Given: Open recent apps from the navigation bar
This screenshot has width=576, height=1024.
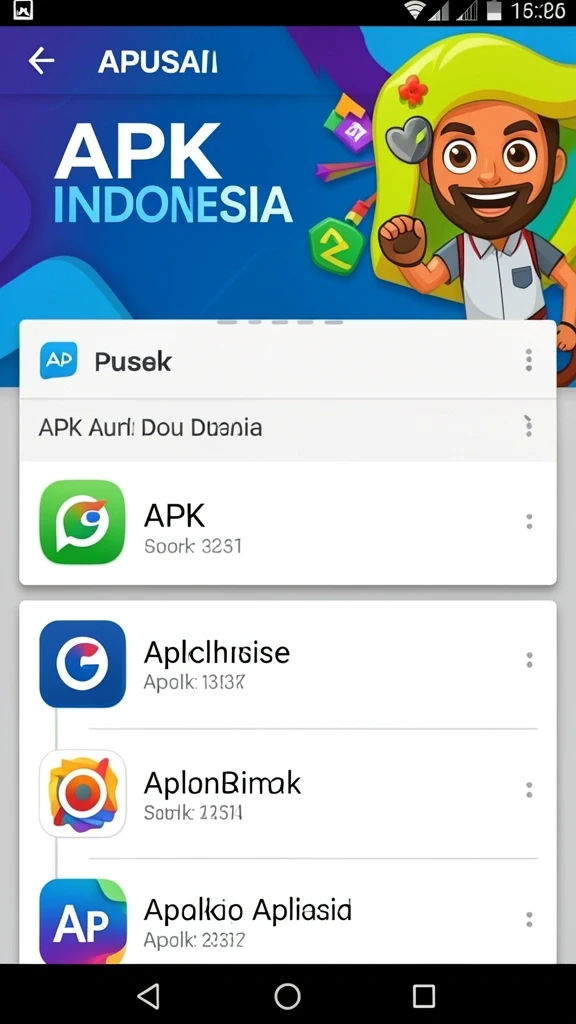Looking at the screenshot, I should point(424,996).
